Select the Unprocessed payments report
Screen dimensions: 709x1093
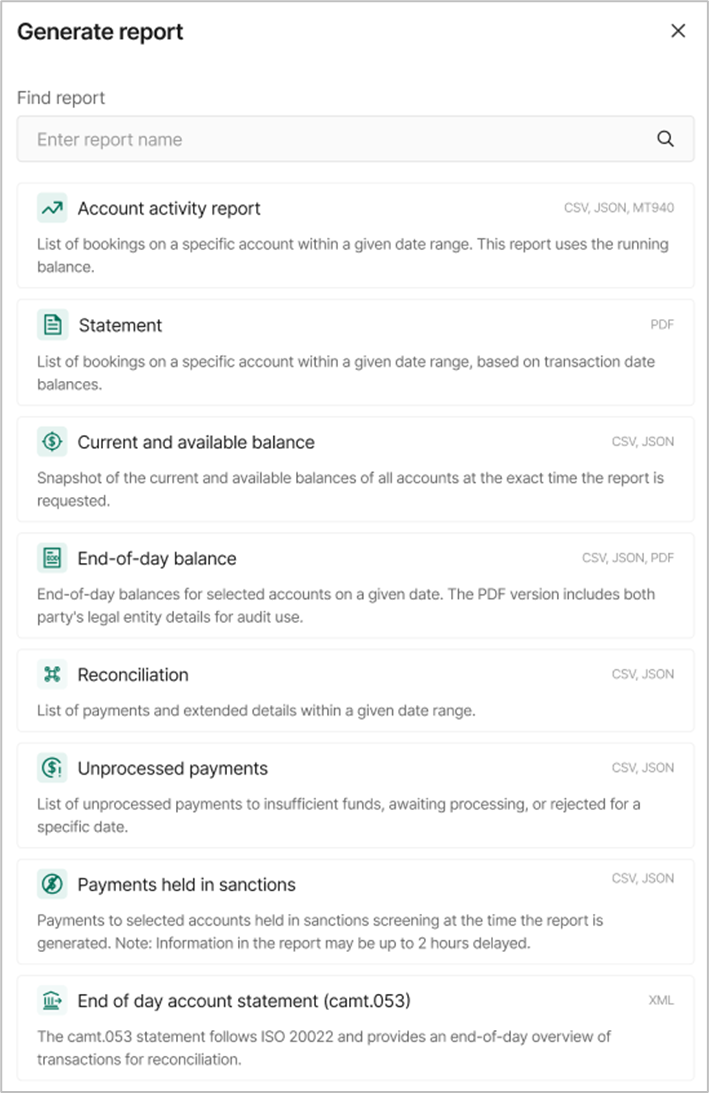tap(173, 769)
